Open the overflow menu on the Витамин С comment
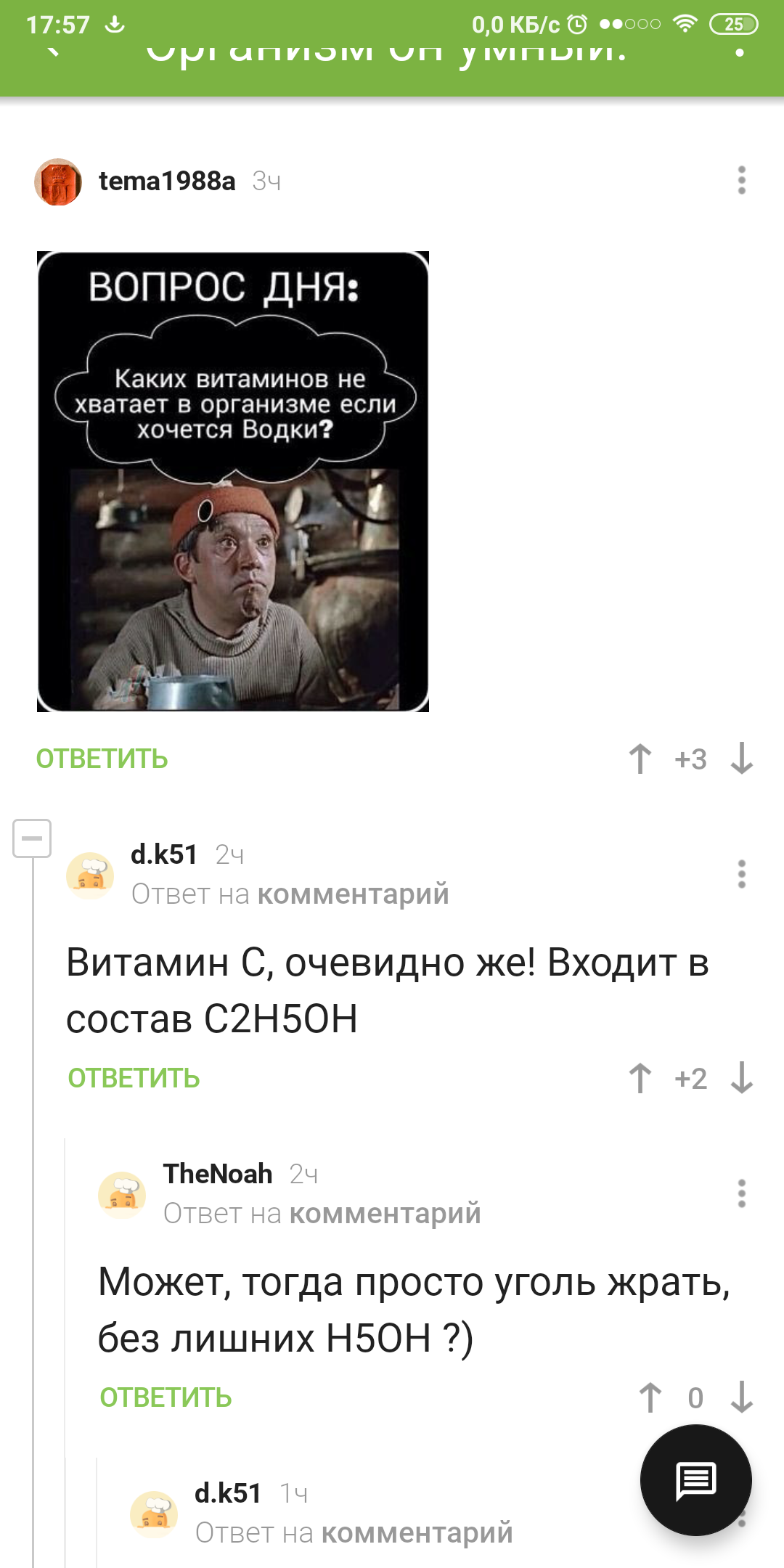This screenshot has width=784, height=1568. pos(741,874)
